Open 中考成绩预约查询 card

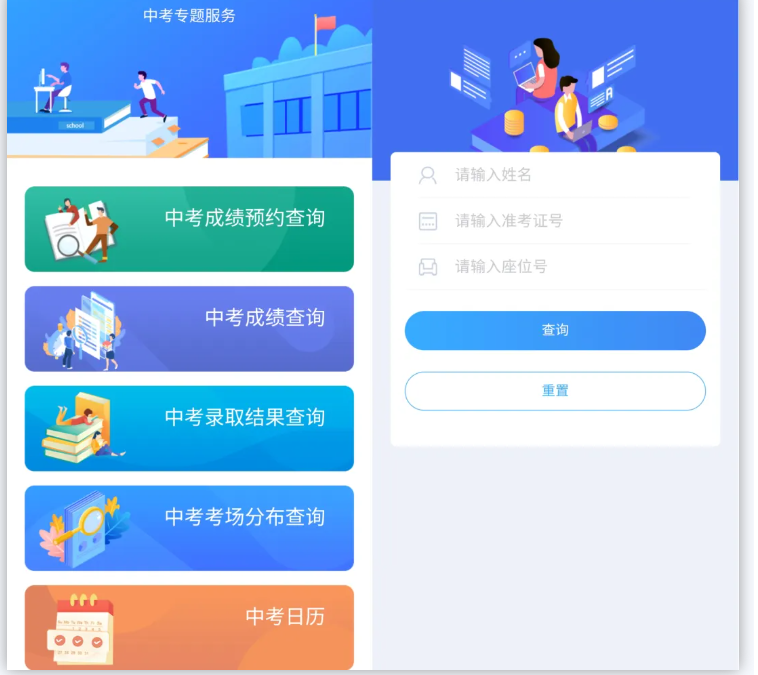189,228
